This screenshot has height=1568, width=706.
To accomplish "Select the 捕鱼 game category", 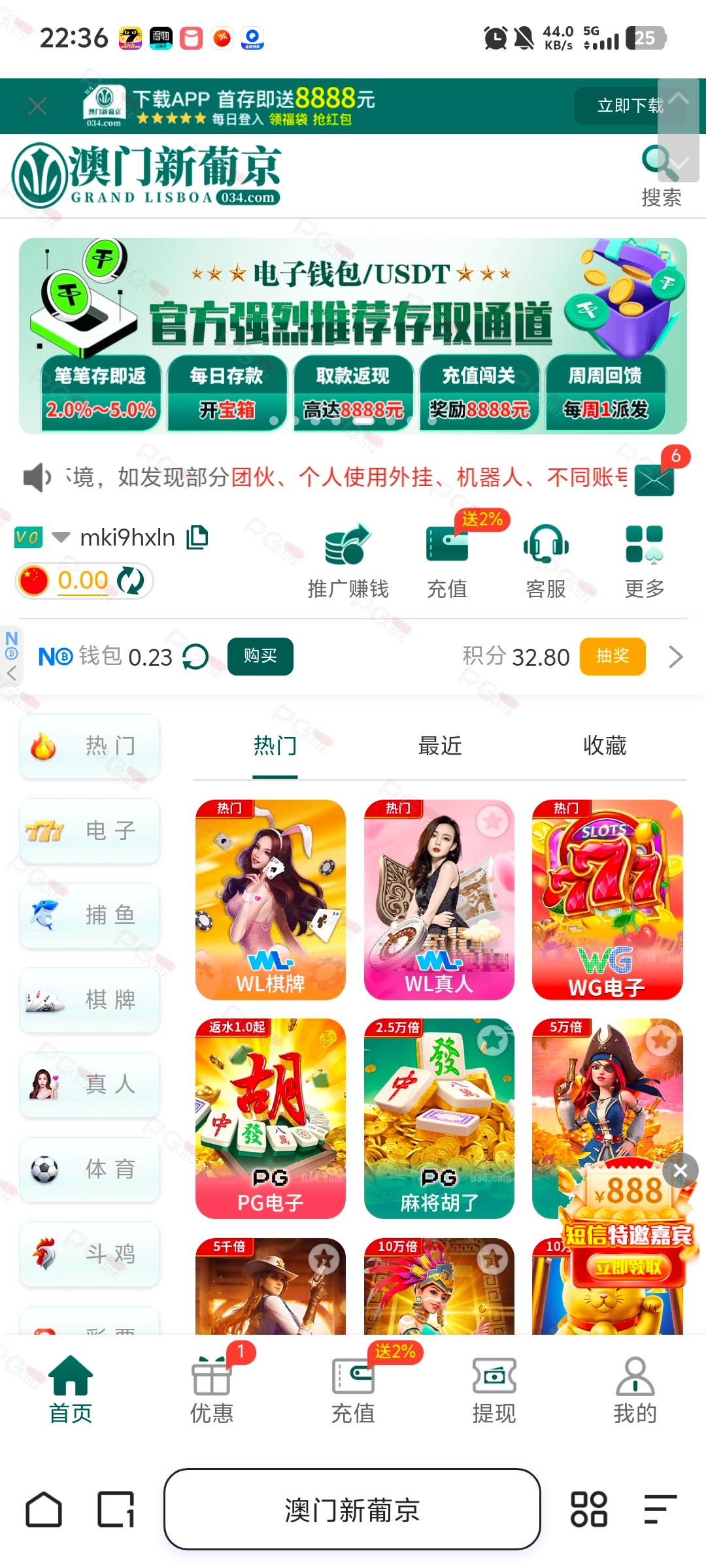I will 90,915.
